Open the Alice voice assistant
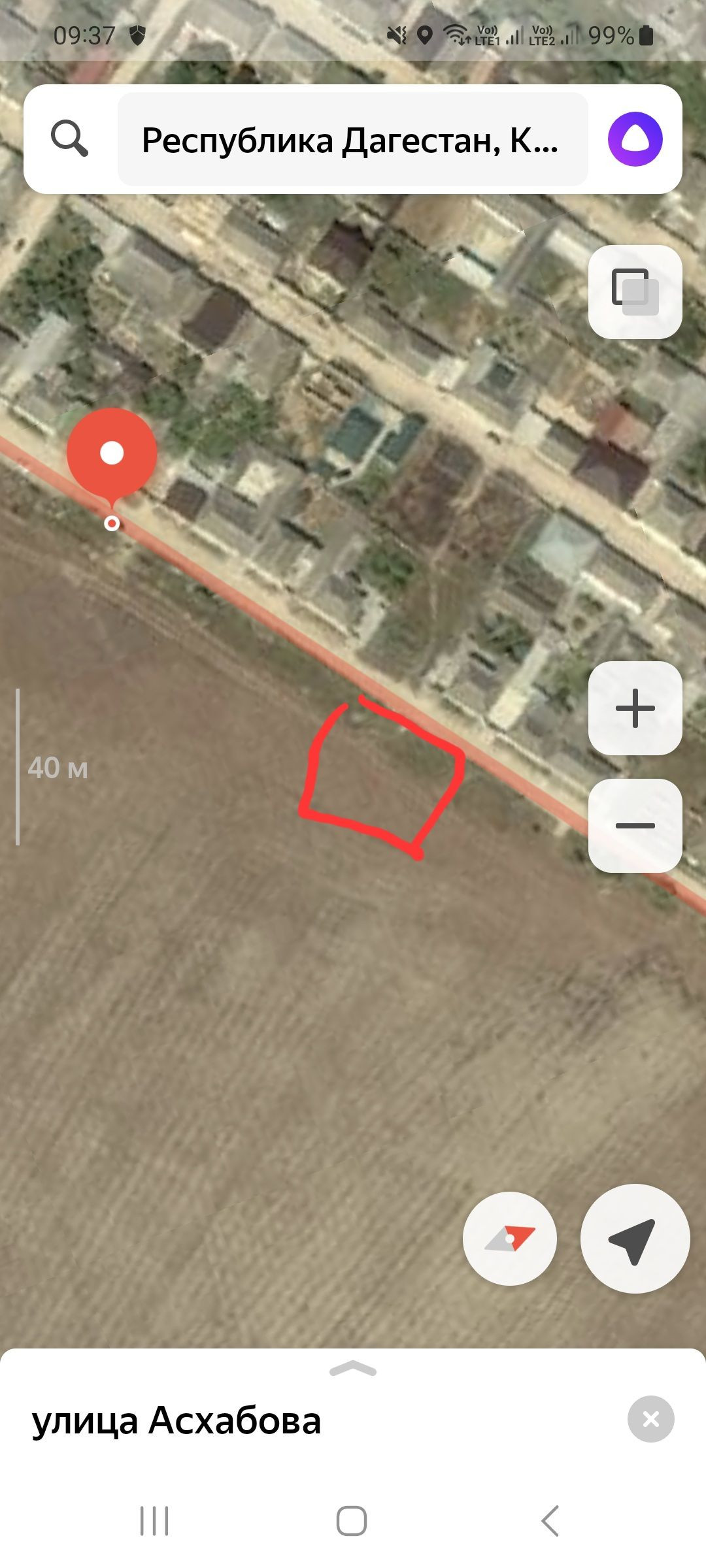The height and width of the screenshot is (1568, 706). click(x=635, y=139)
